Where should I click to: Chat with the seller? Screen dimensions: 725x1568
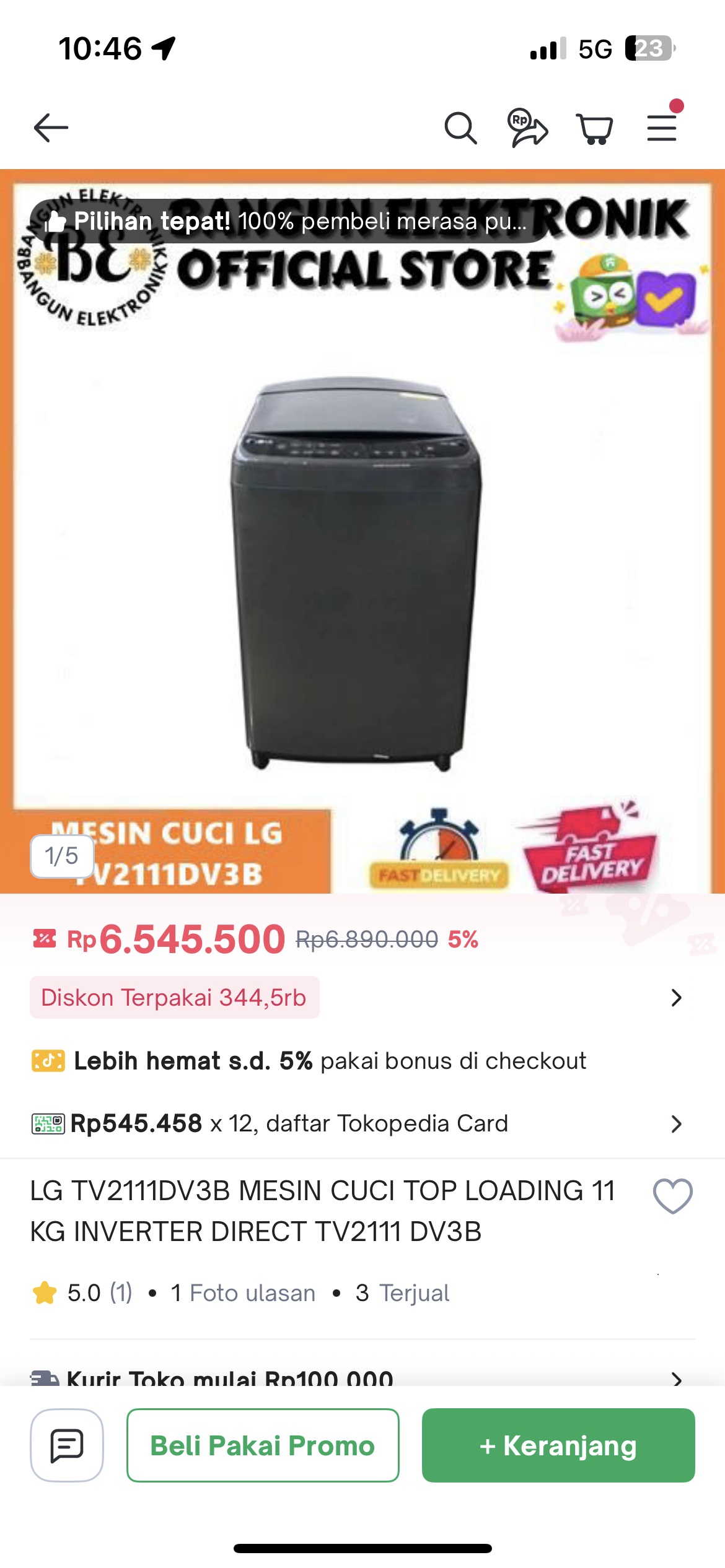(67, 1445)
